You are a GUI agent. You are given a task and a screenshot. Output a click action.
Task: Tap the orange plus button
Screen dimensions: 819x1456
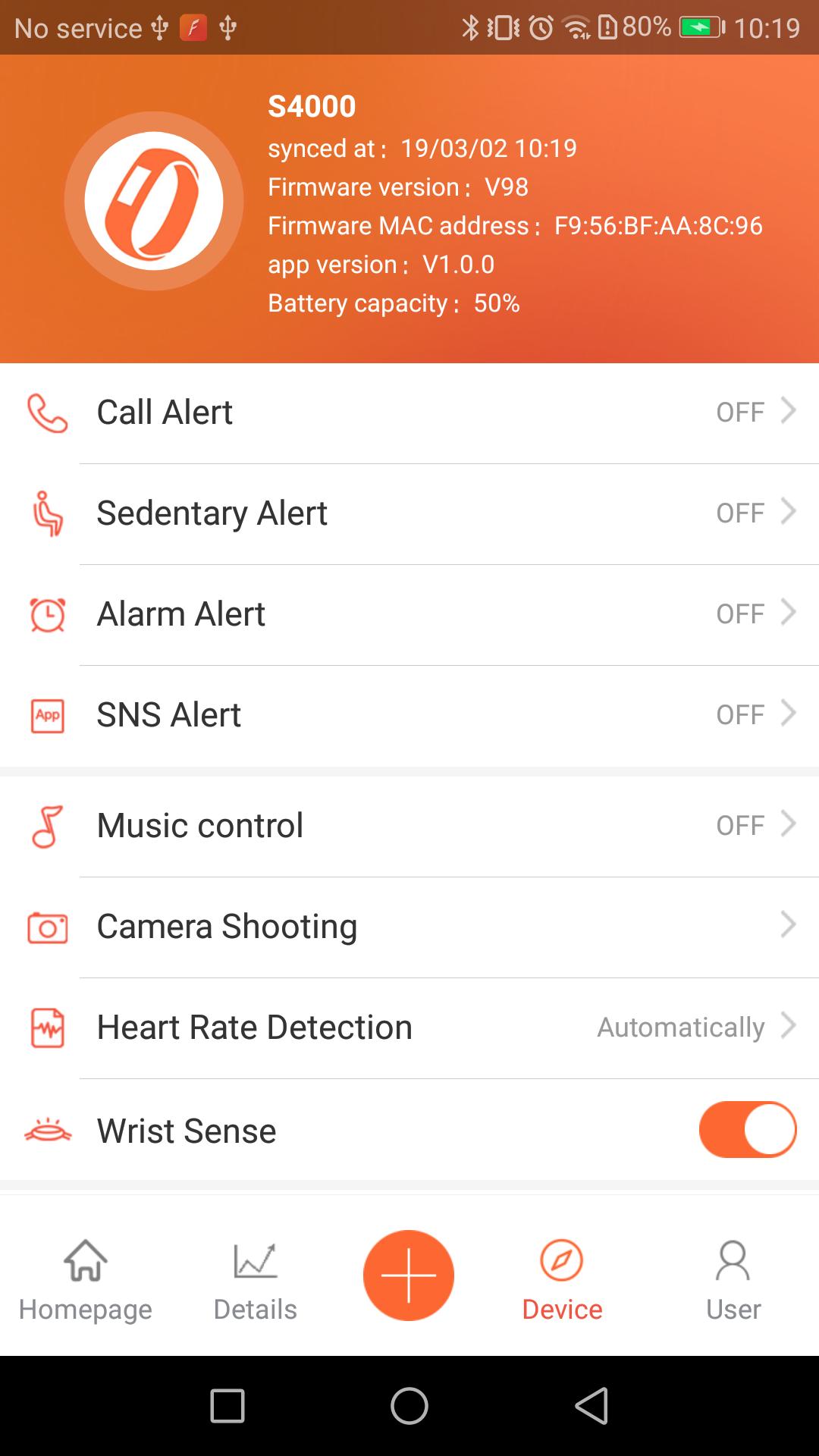pyautogui.click(x=409, y=1276)
